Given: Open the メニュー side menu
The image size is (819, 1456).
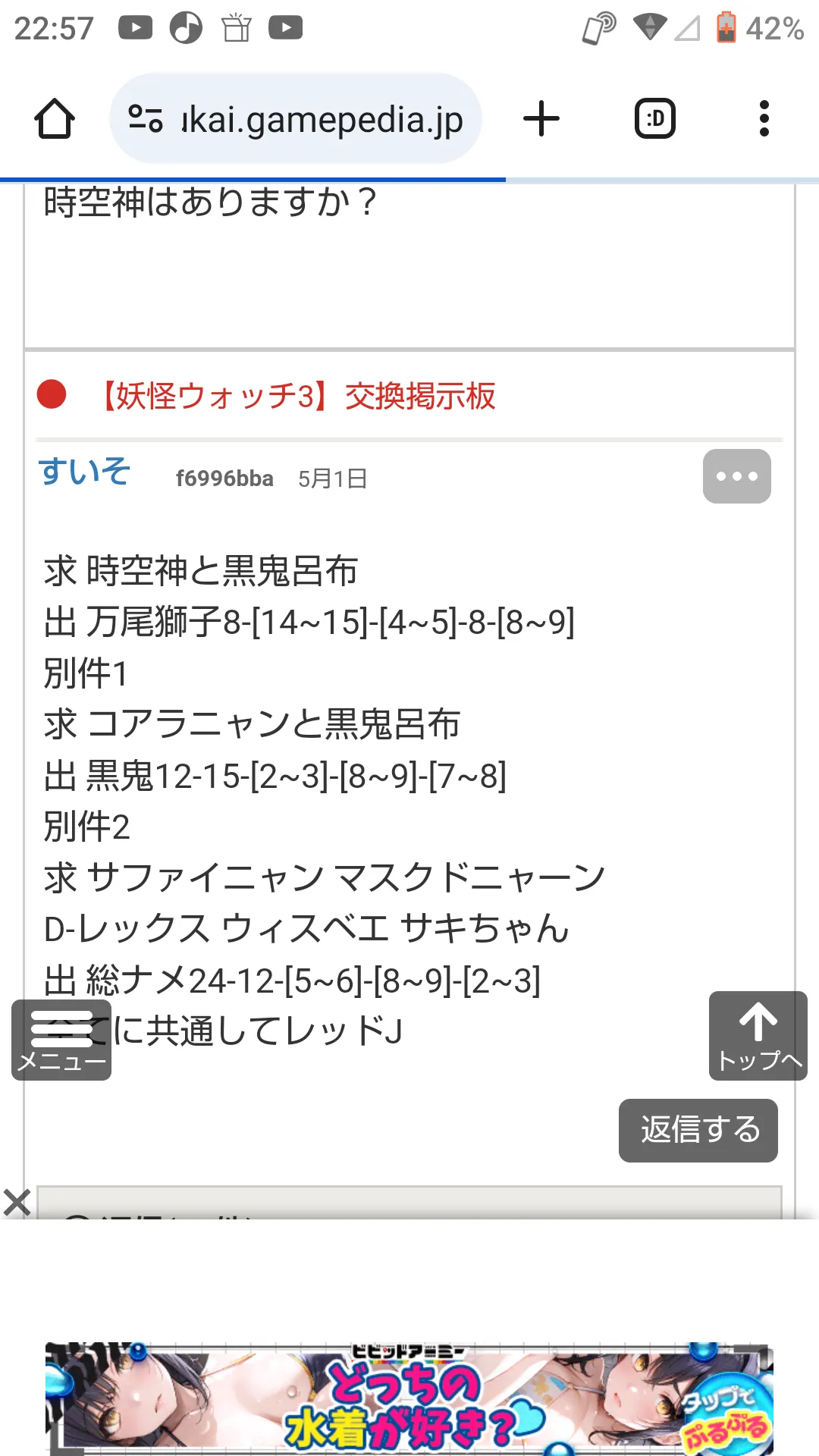Looking at the screenshot, I should (61, 1040).
